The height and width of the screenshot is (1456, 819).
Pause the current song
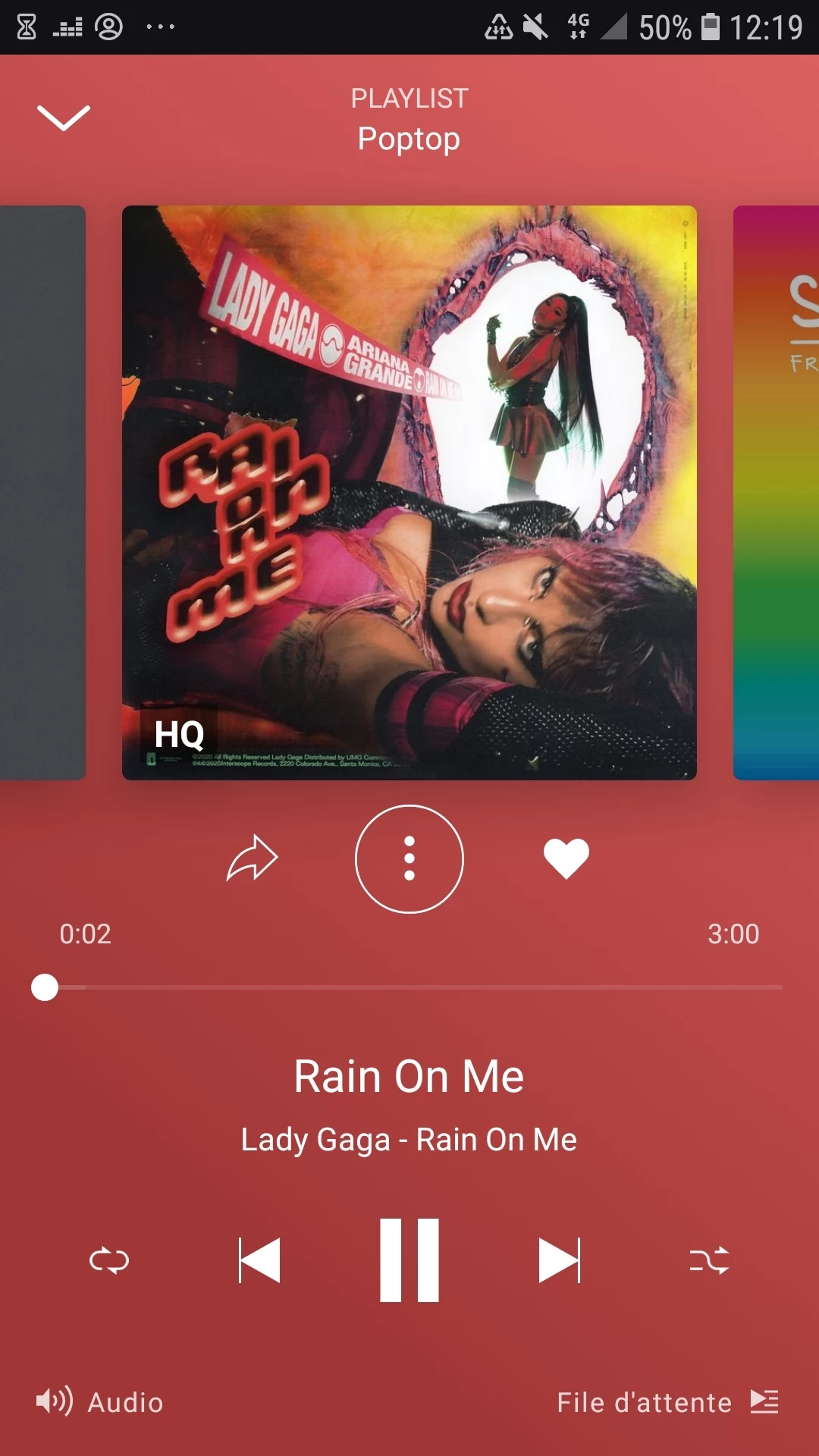(x=409, y=1260)
